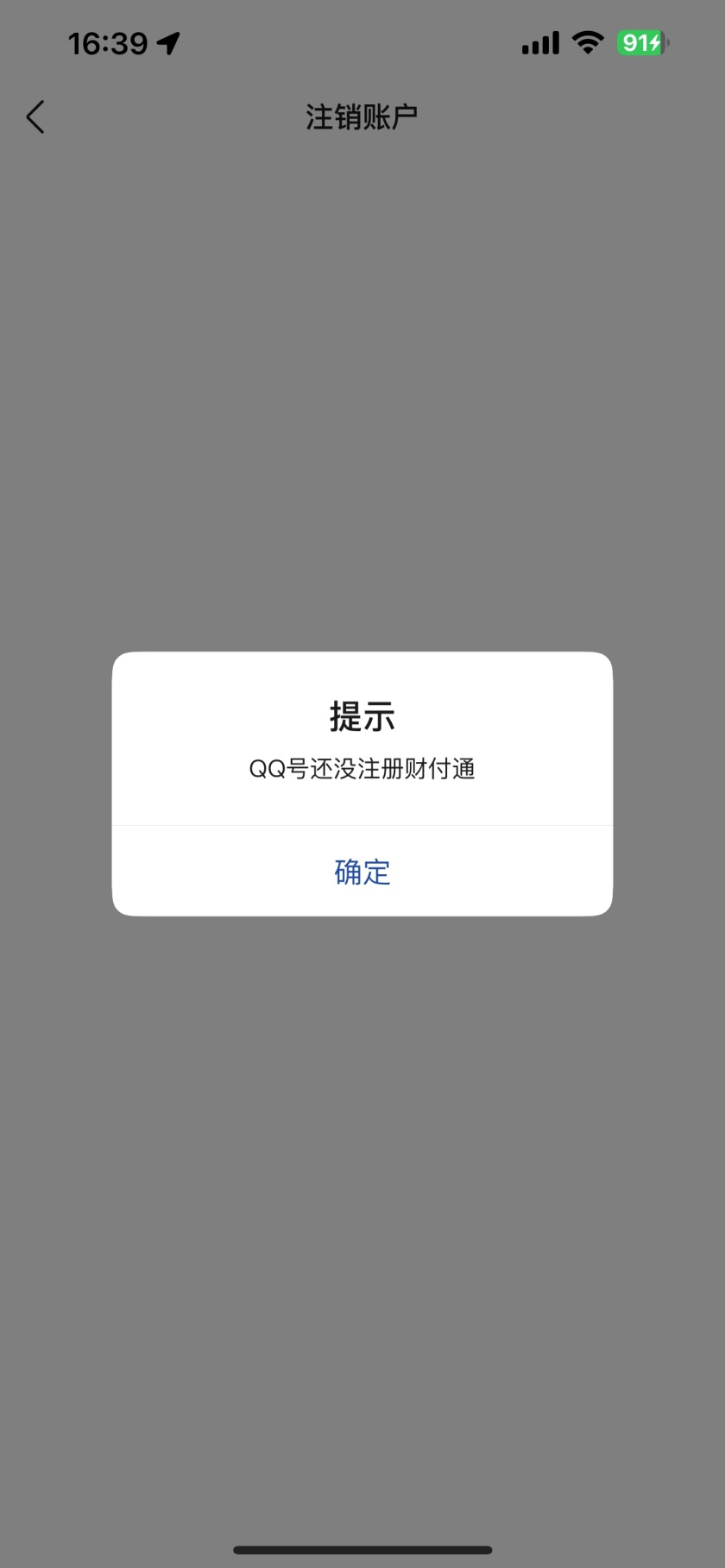Click the message QQ号还没注册财付通
Image resolution: width=725 pixels, height=1568 pixels.
pos(362,766)
